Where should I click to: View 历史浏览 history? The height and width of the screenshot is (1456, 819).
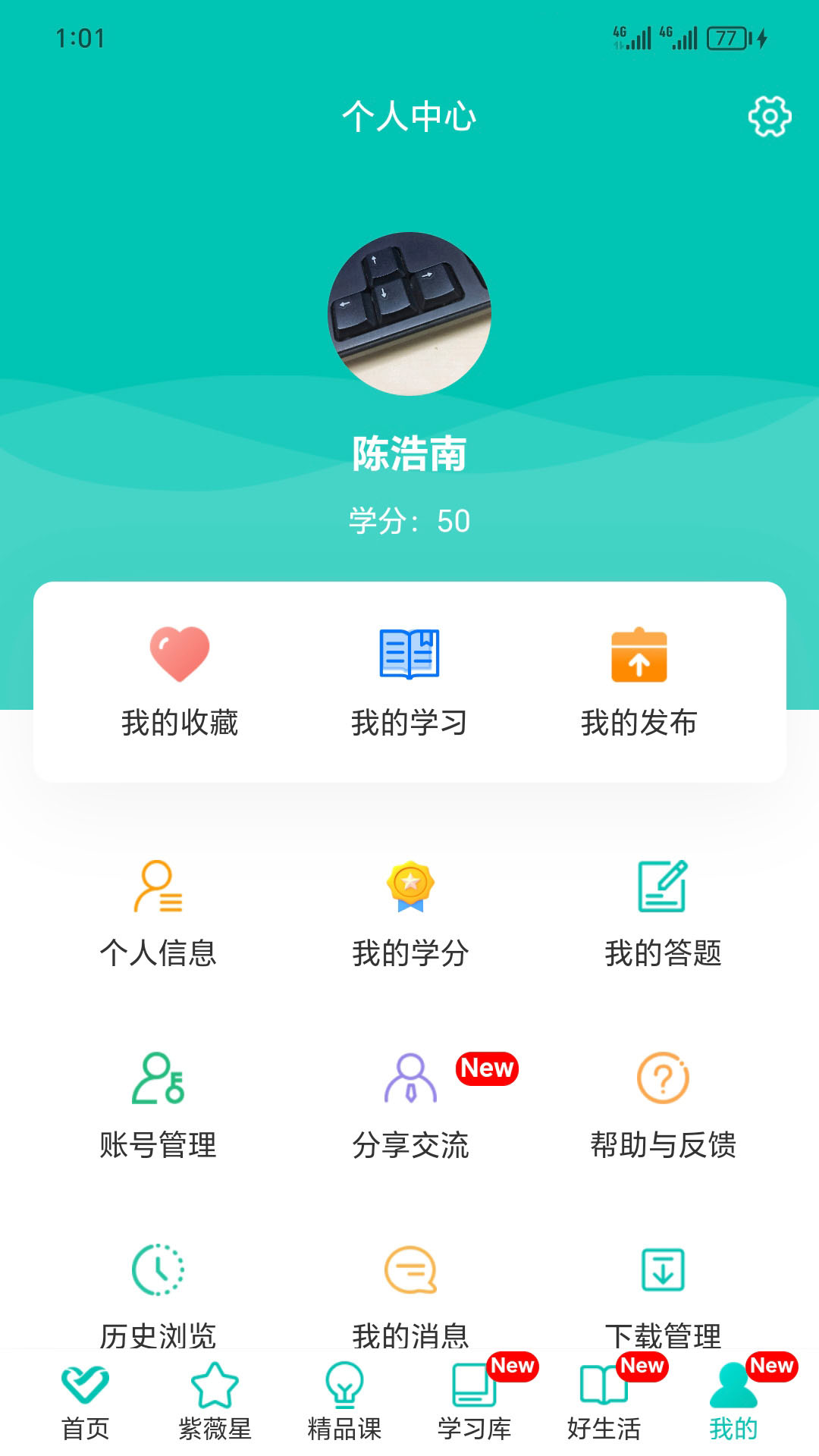point(158,1293)
